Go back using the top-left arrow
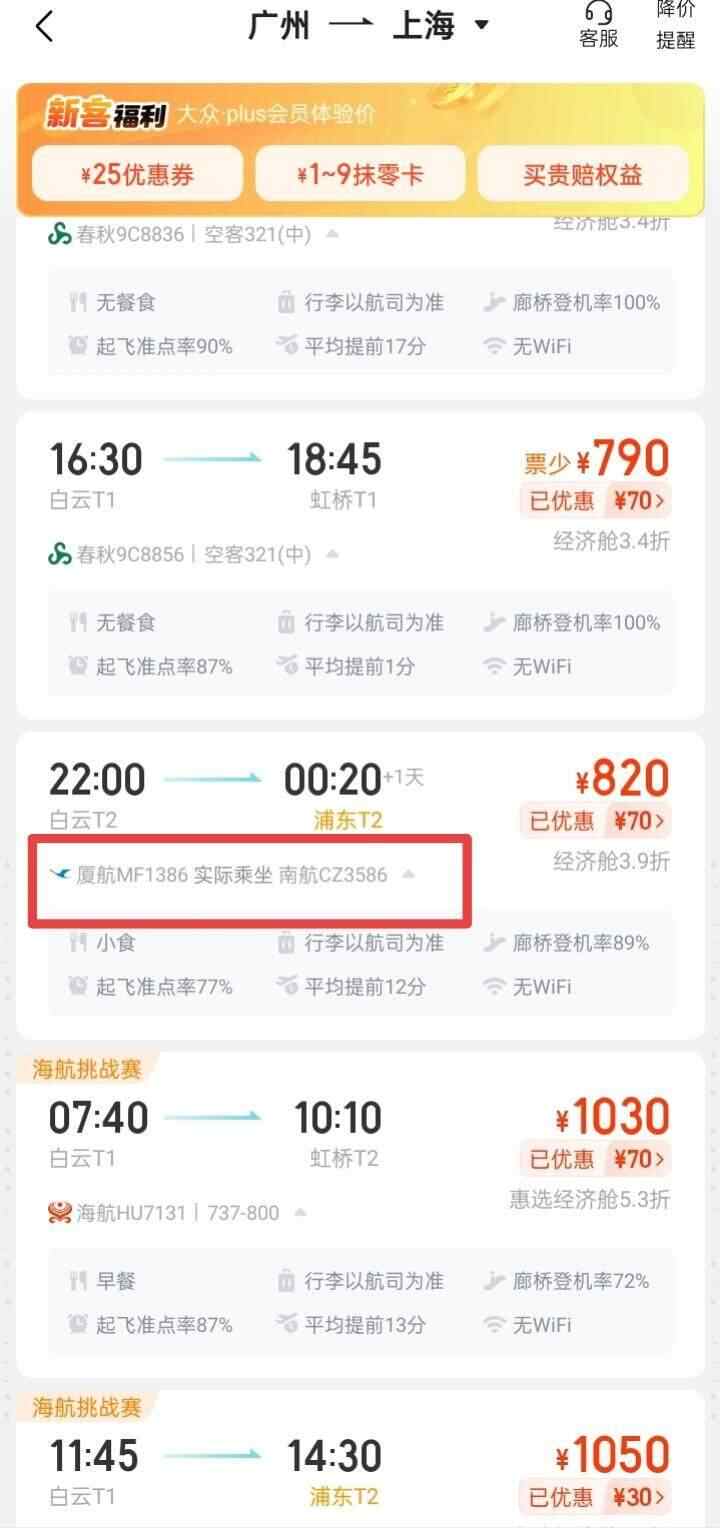This screenshot has height=1528, width=720. click(x=44, y=28)
